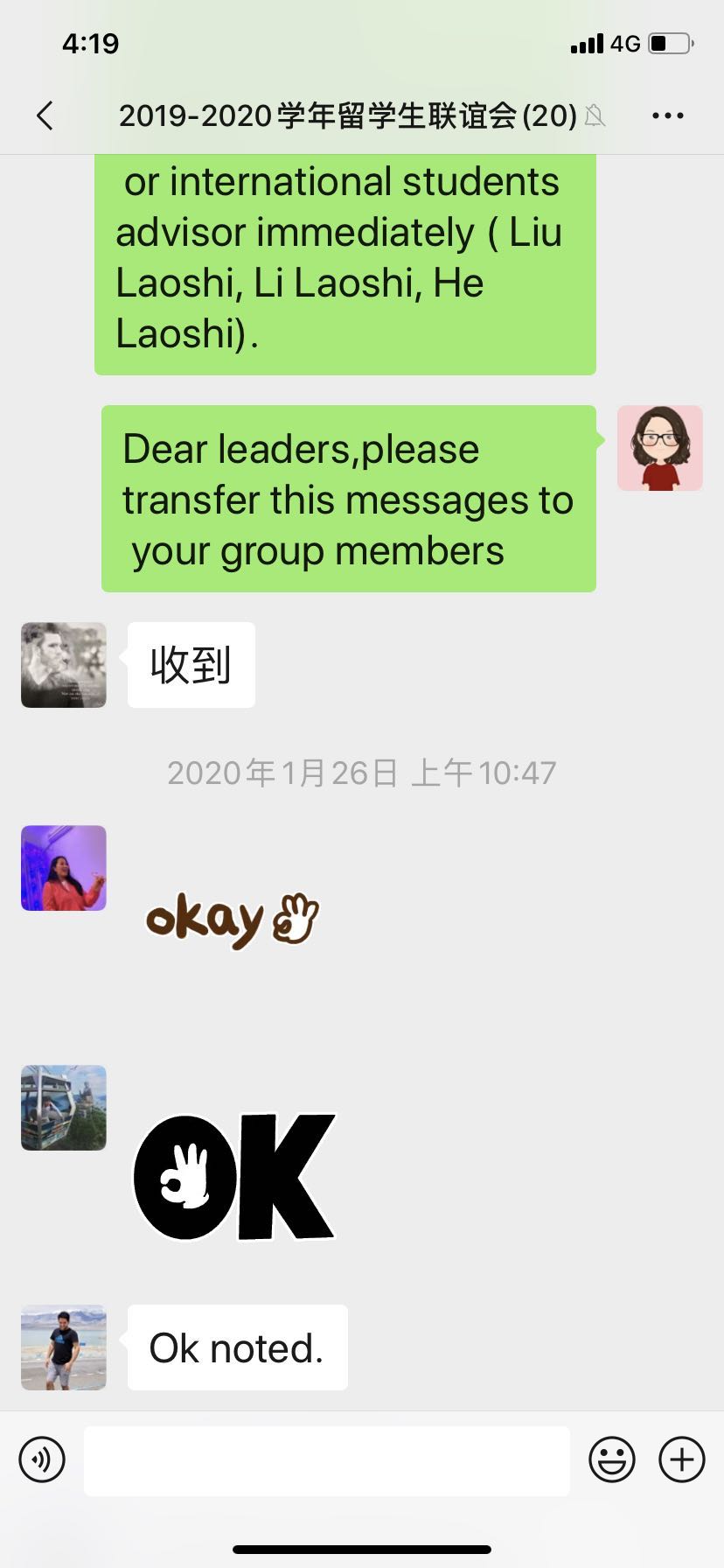Open the plus attachment menu
724x1568 pixels.
[x=681, y=1459]
